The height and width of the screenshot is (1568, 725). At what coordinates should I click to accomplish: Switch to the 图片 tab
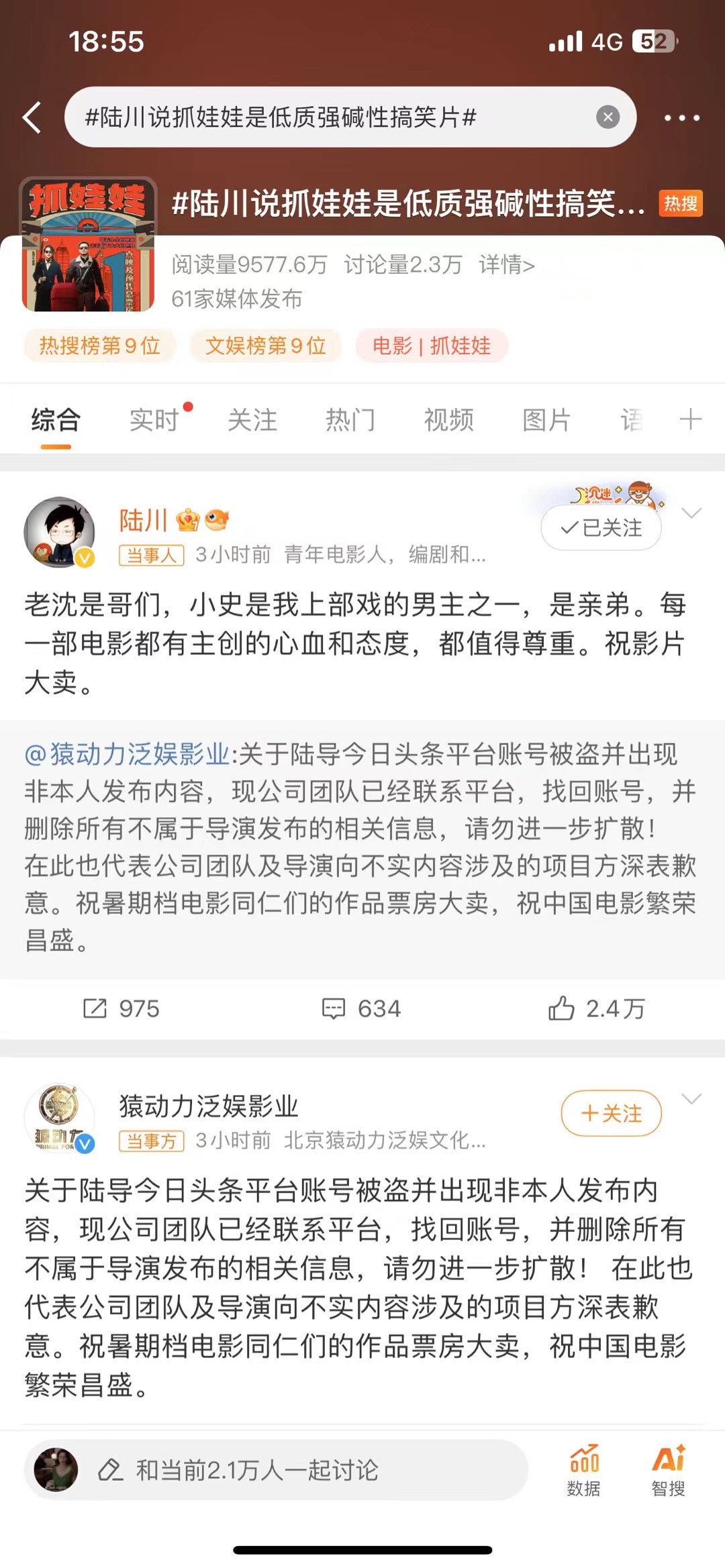[546, 421]
